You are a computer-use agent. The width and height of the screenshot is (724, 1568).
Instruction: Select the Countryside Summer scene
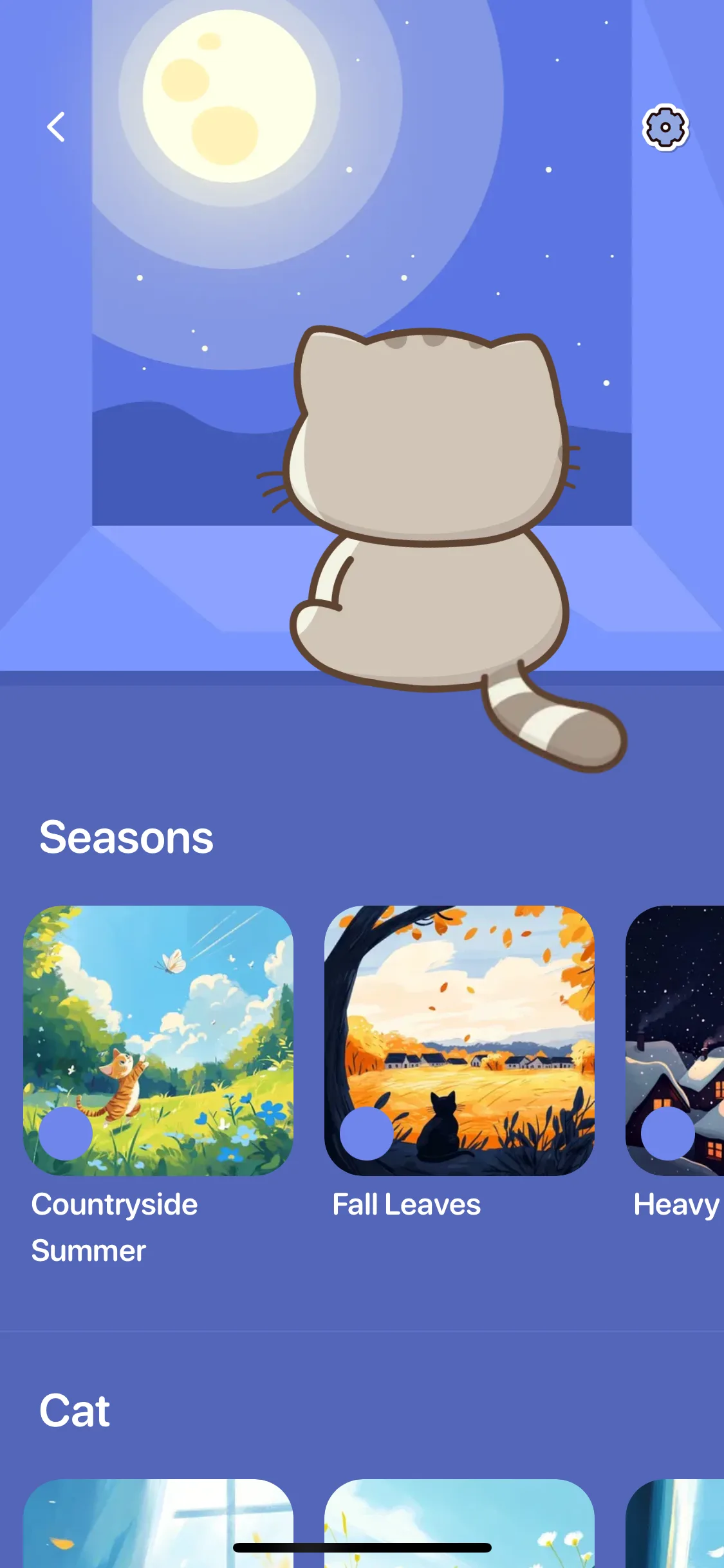(158, 1040)
